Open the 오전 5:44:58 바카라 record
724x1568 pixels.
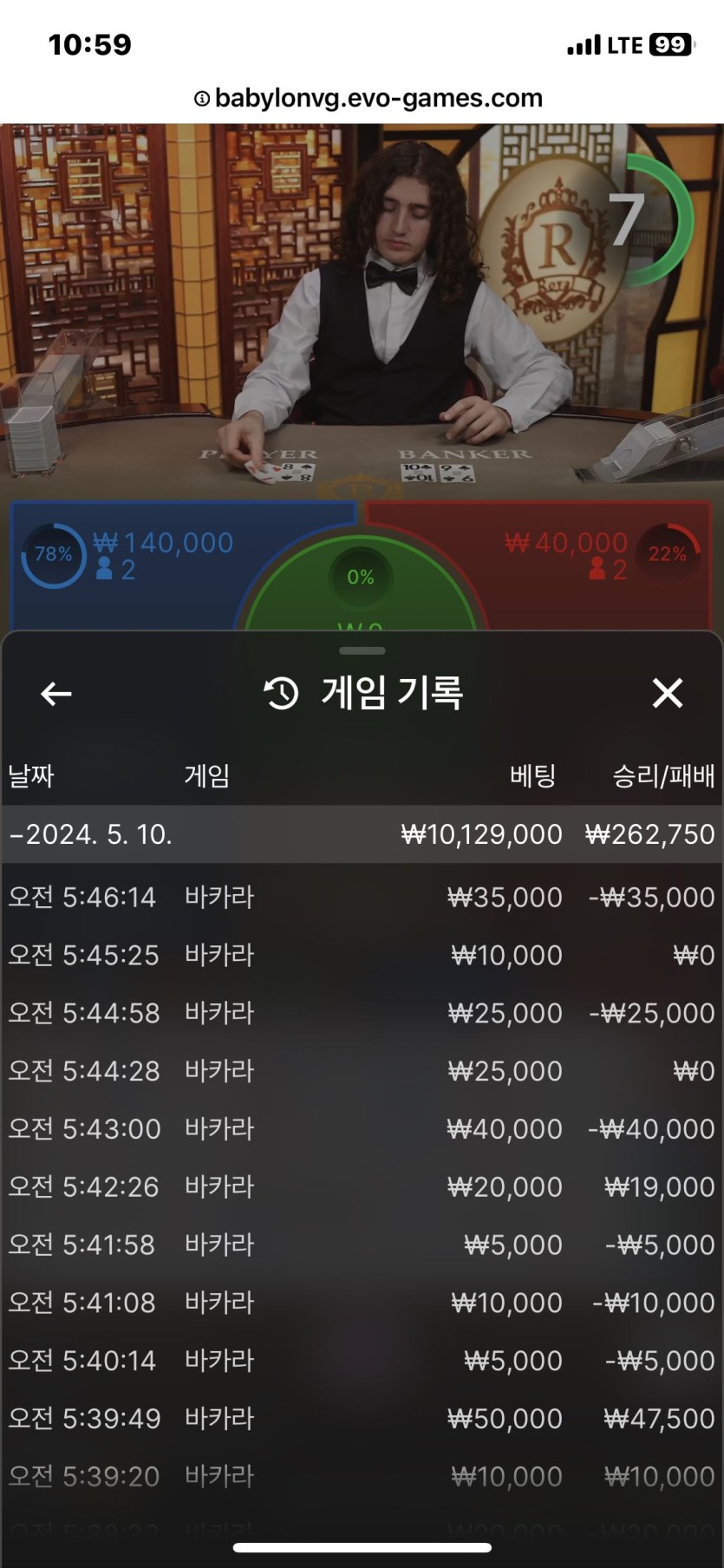tap(362, 1013)
